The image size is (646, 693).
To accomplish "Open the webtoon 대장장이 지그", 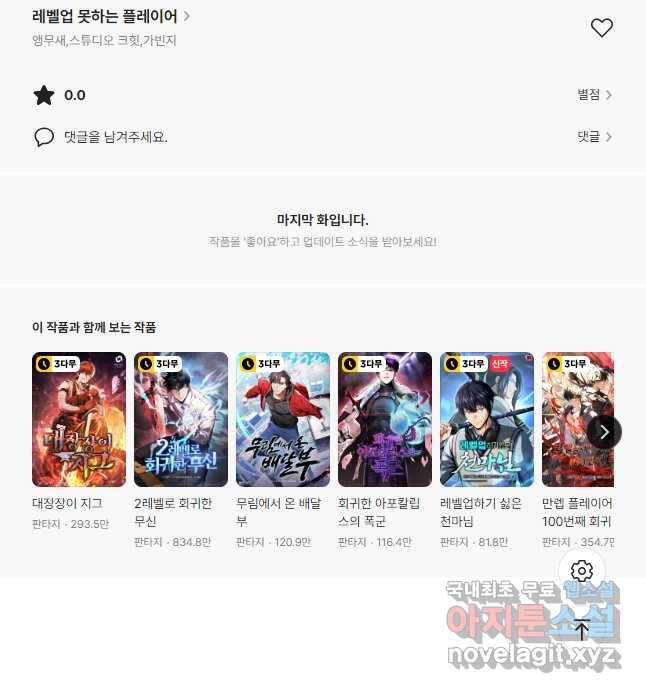I will point(79,420).
